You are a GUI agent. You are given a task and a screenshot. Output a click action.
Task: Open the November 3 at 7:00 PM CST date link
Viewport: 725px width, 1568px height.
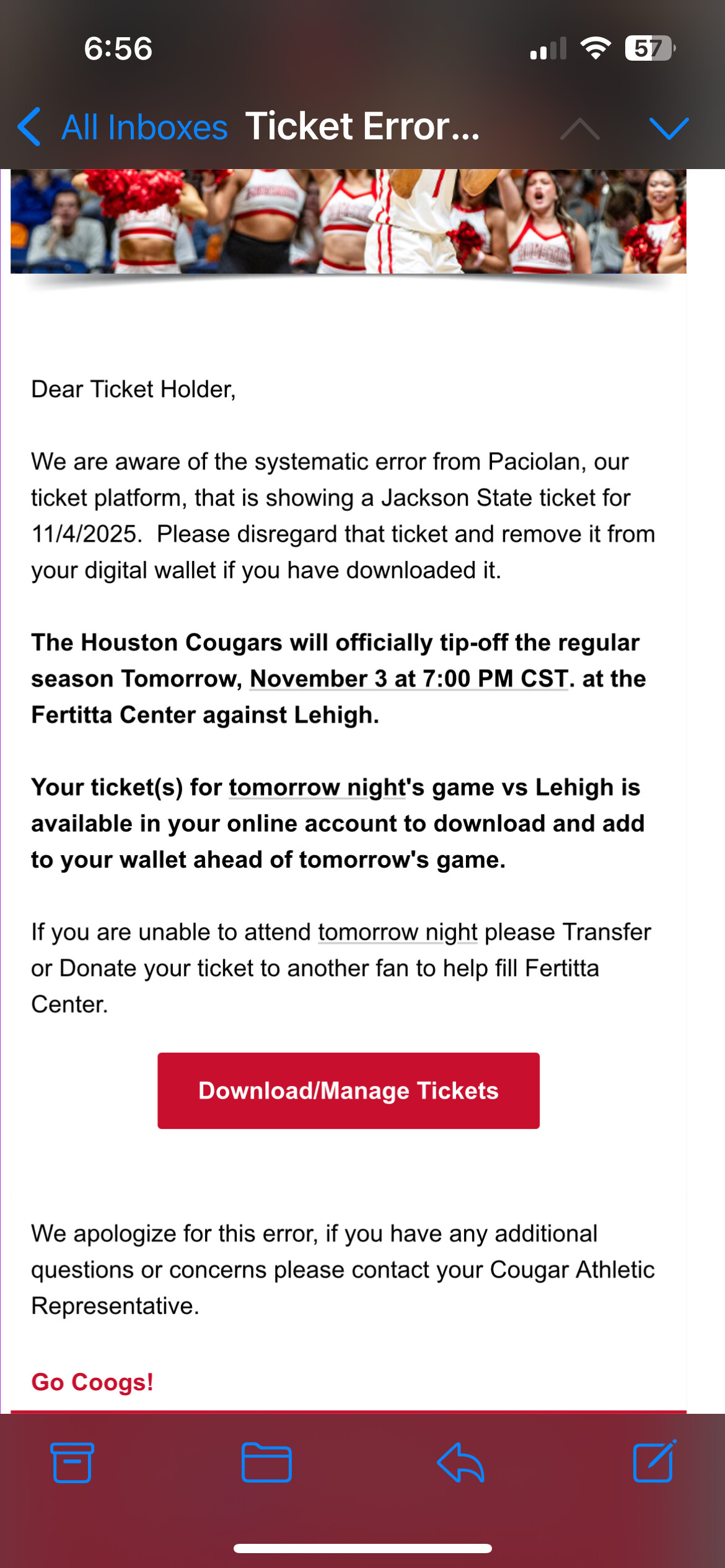409,679
